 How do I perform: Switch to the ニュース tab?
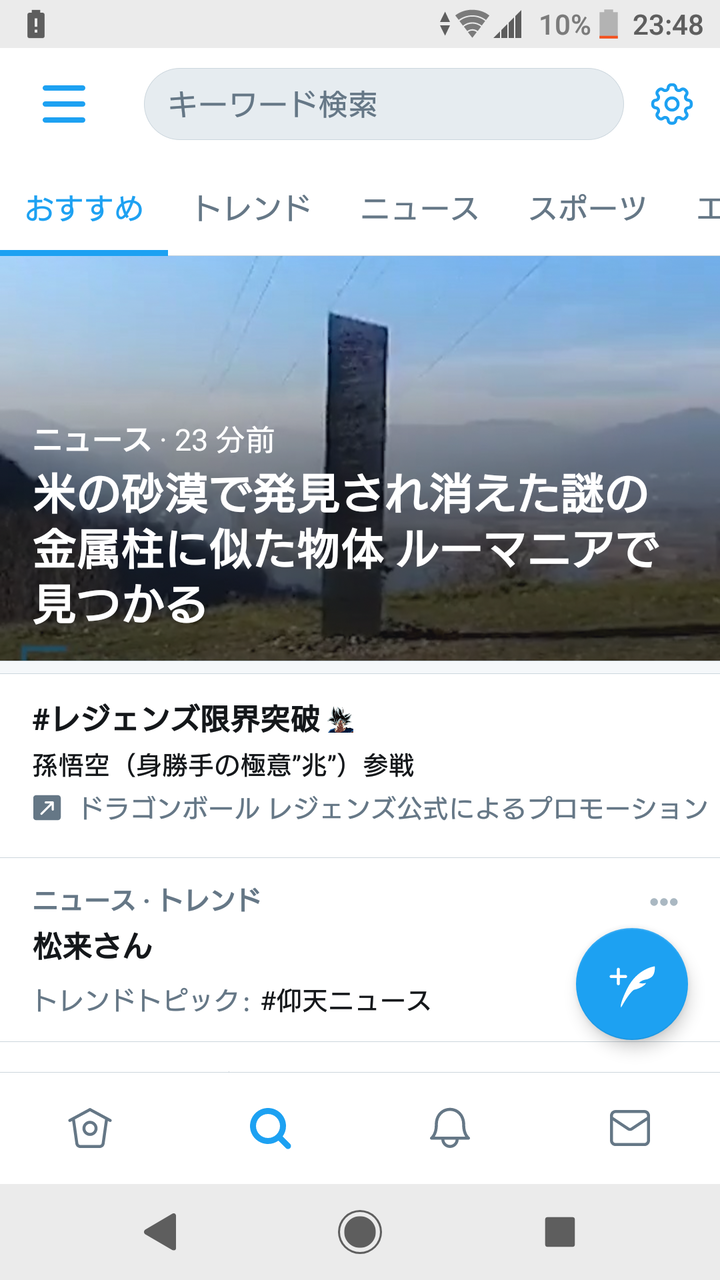[420, 208]
